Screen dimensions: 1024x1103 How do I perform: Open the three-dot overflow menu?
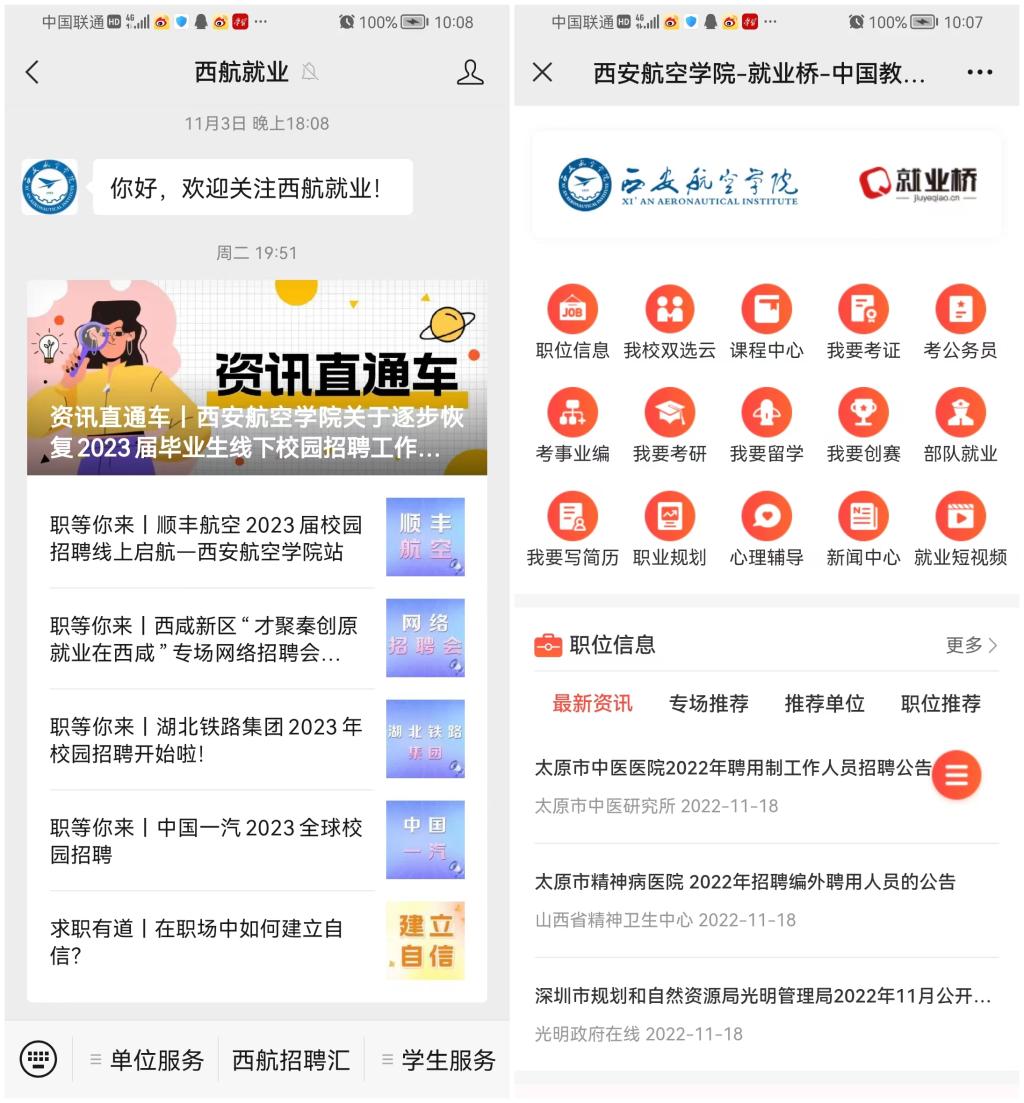980,72
